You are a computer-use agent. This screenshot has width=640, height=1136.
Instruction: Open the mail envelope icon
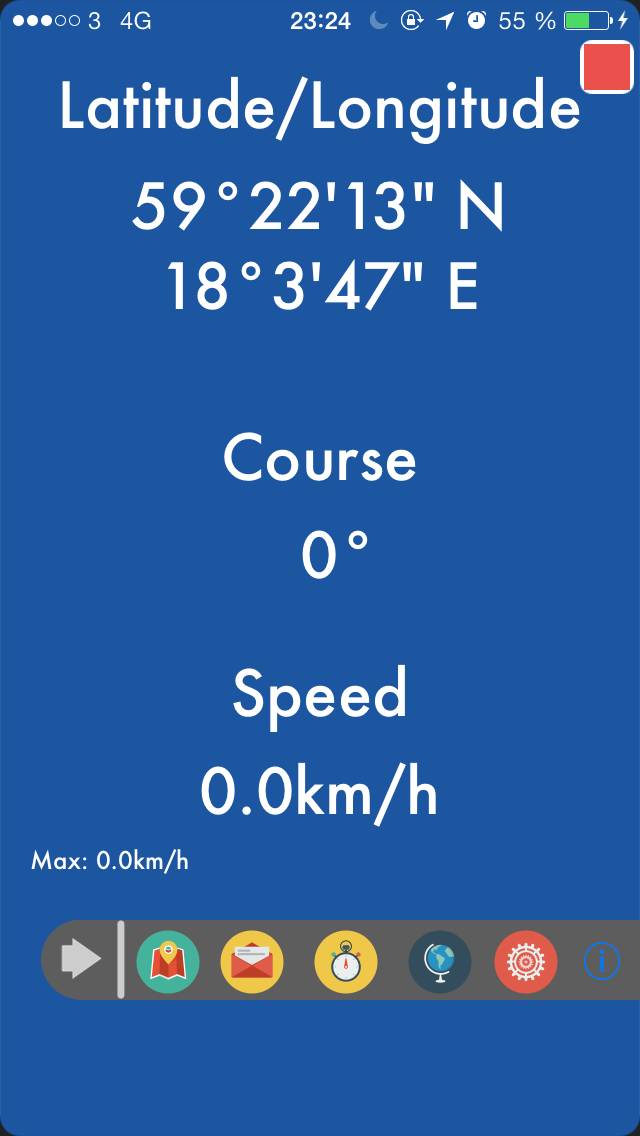coord(252,962)
